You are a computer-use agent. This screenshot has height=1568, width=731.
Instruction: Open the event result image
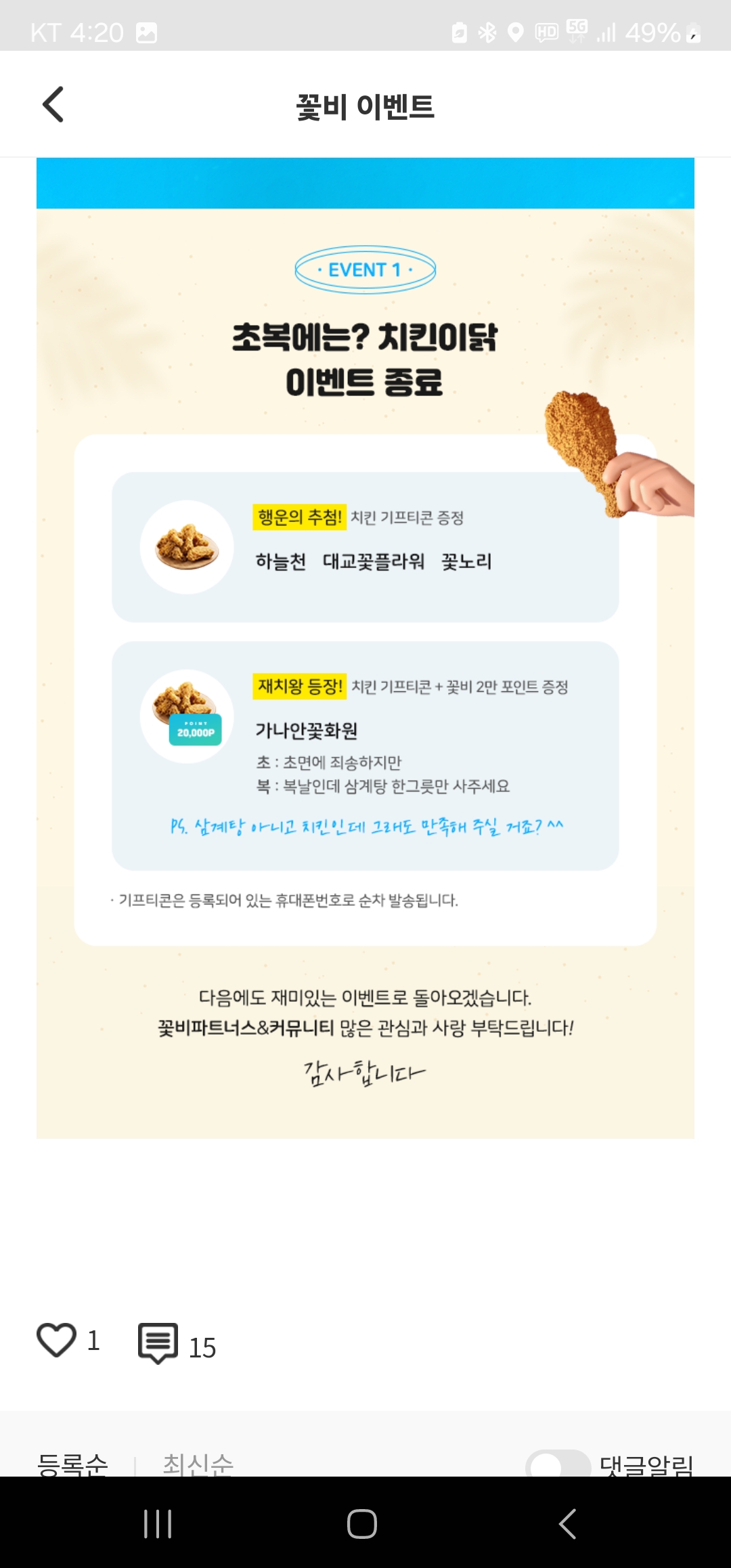click(x=365, y=648)
